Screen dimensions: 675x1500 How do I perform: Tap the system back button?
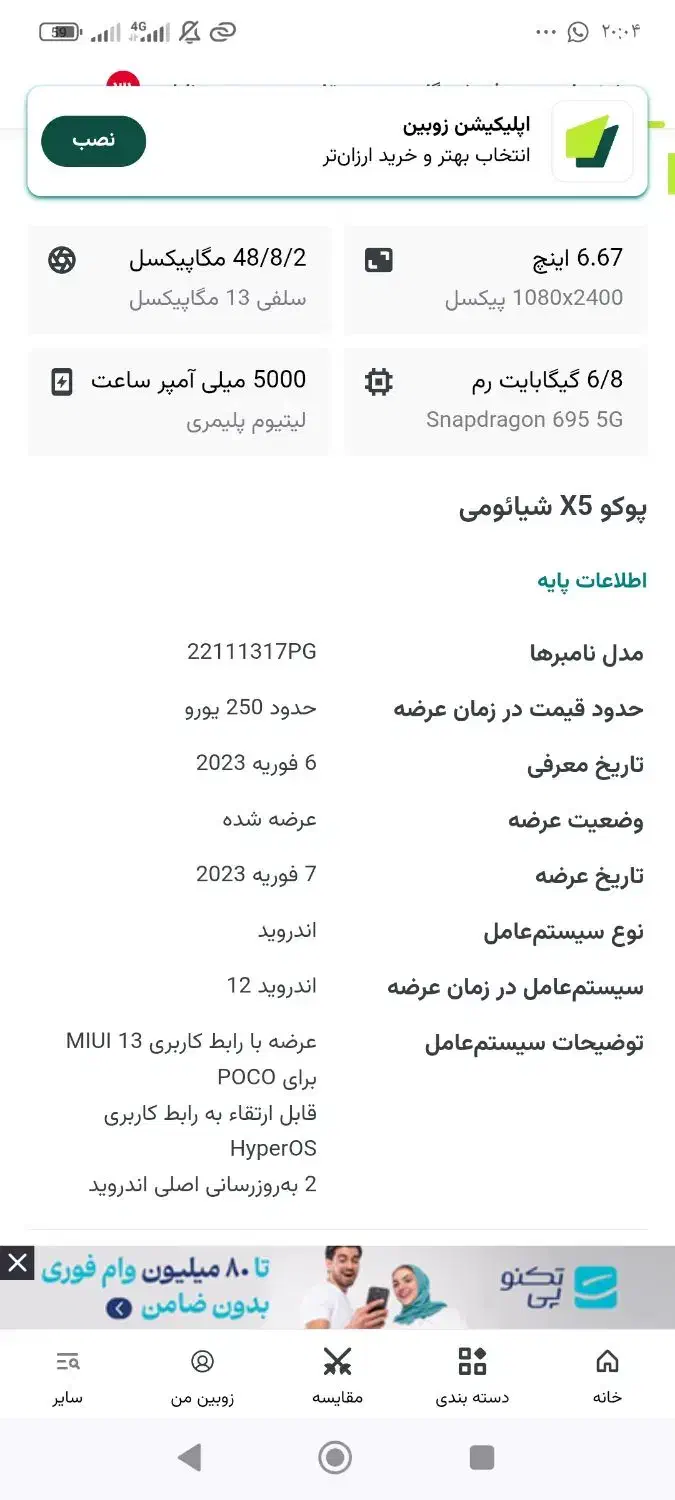tap(189, 1457)
